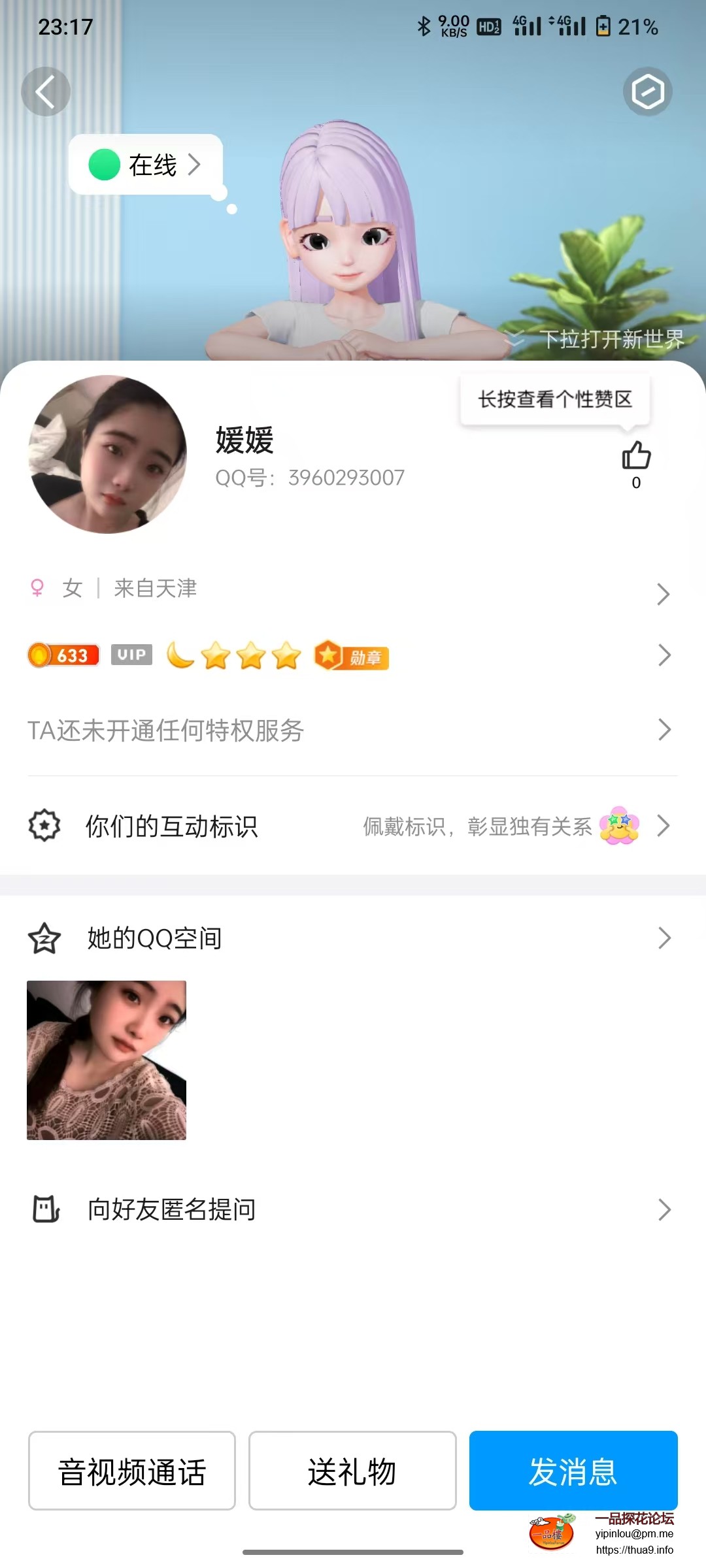
Task: Tap the 送礼物 gift button
Action: click(352, 1471)
